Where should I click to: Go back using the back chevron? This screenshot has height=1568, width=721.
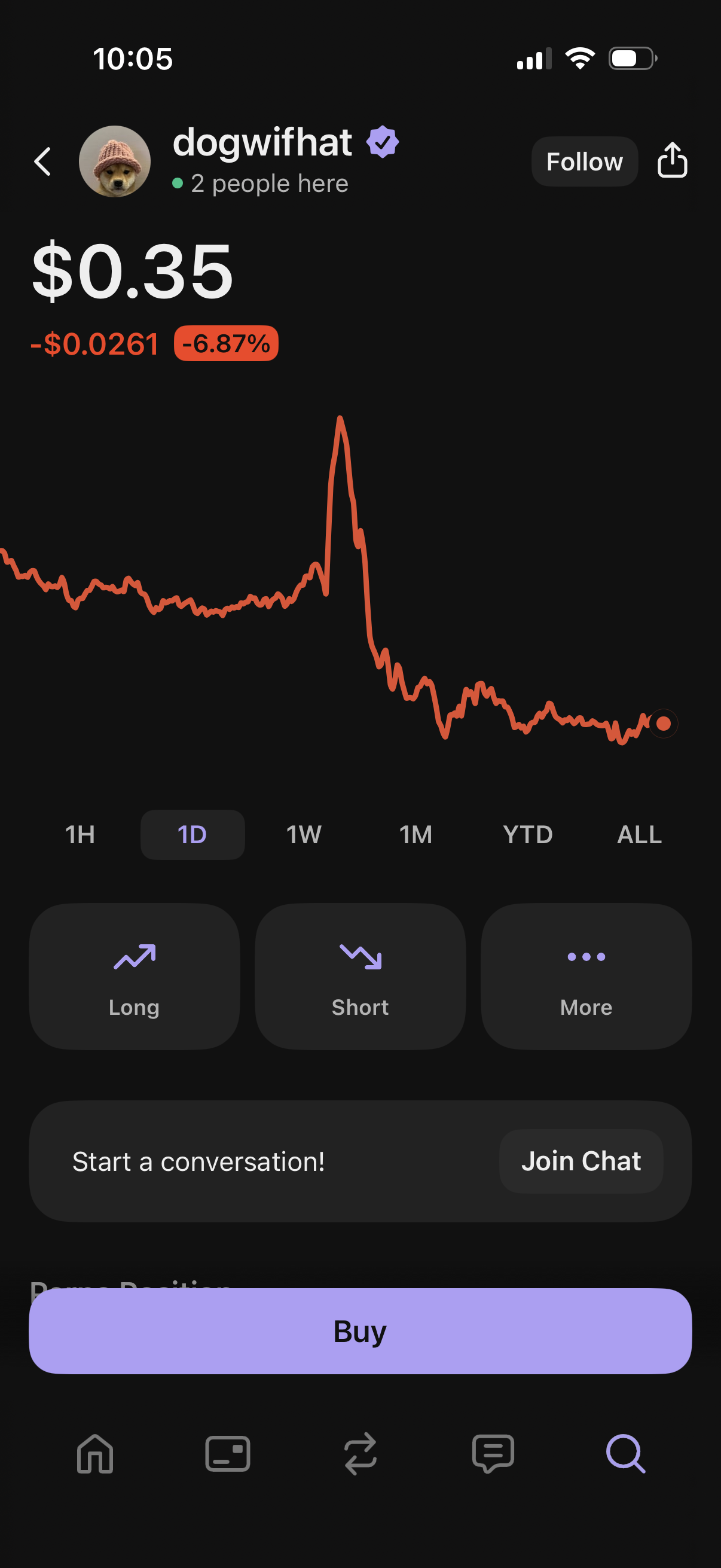click(x=41, y=161)
